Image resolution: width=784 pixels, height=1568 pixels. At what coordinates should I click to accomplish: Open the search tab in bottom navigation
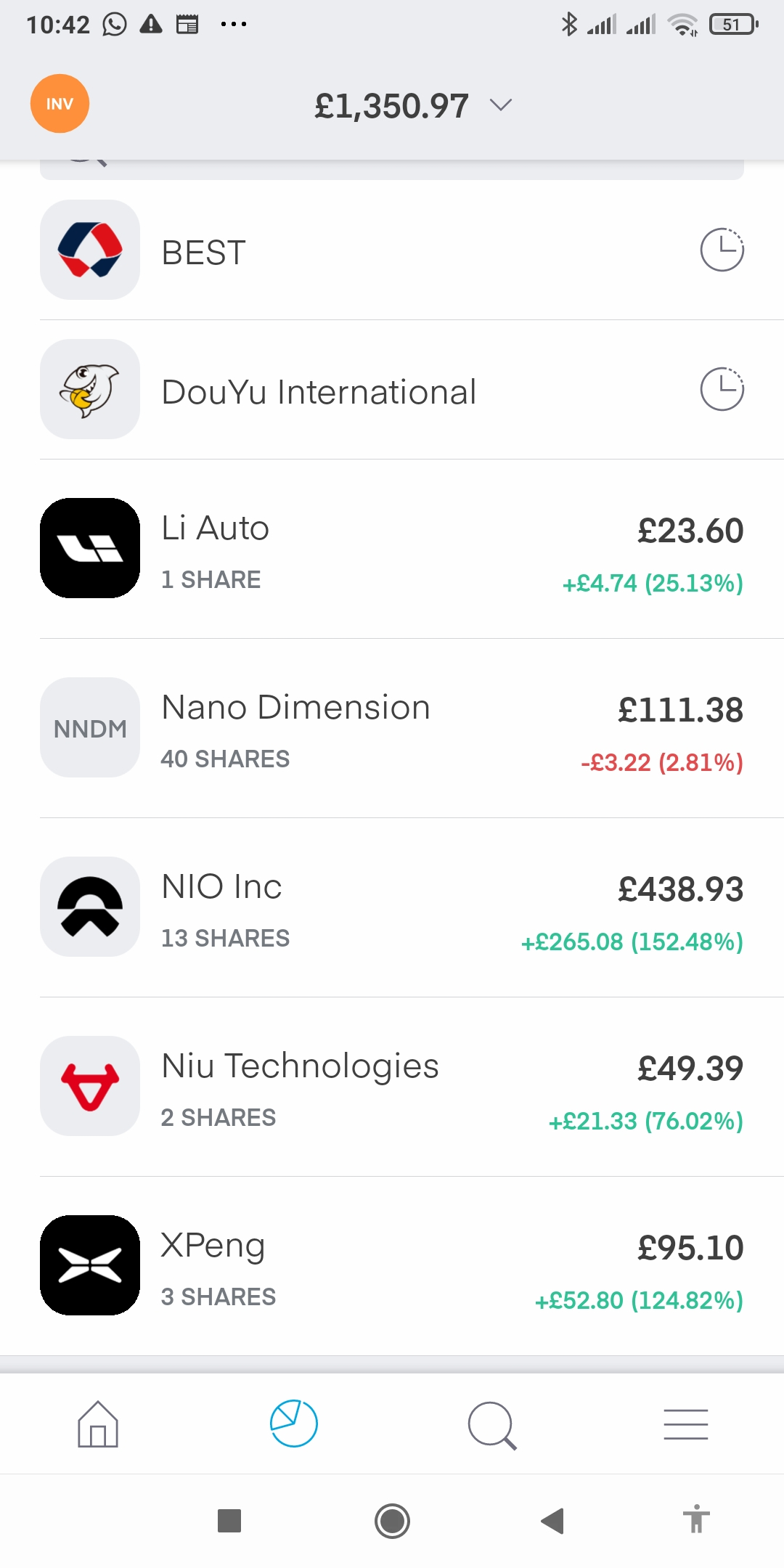(x=491, y=1425)
